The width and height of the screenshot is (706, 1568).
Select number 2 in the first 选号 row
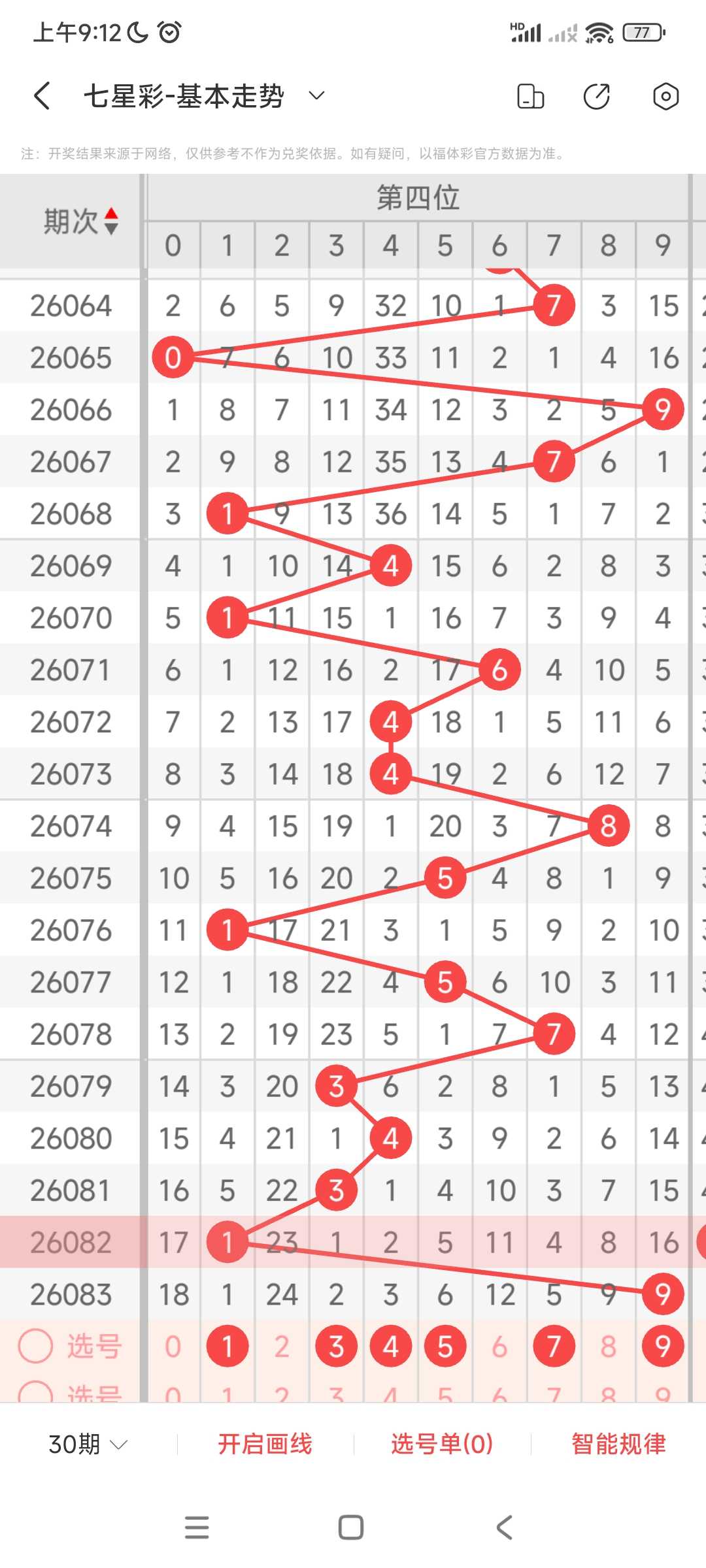coord(282,1347)
